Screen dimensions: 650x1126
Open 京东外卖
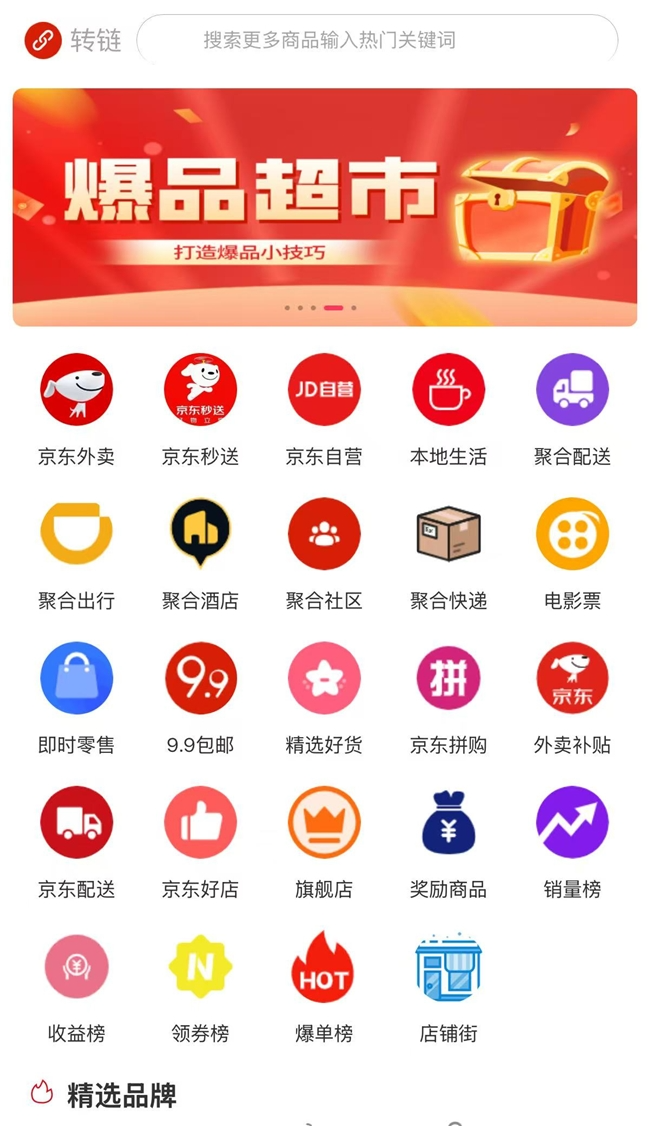pyautogui.click(x=76, y=390)
